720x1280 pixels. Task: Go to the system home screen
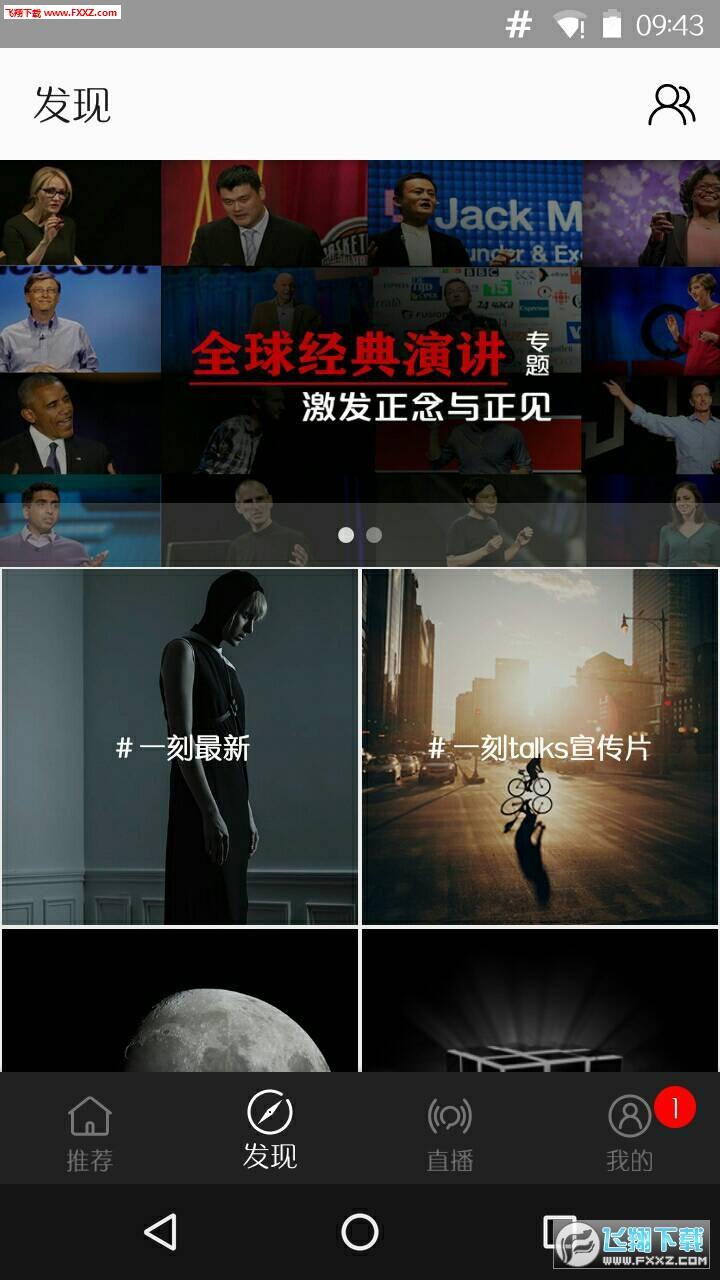pyautogui.click(x=360, y=1232)
